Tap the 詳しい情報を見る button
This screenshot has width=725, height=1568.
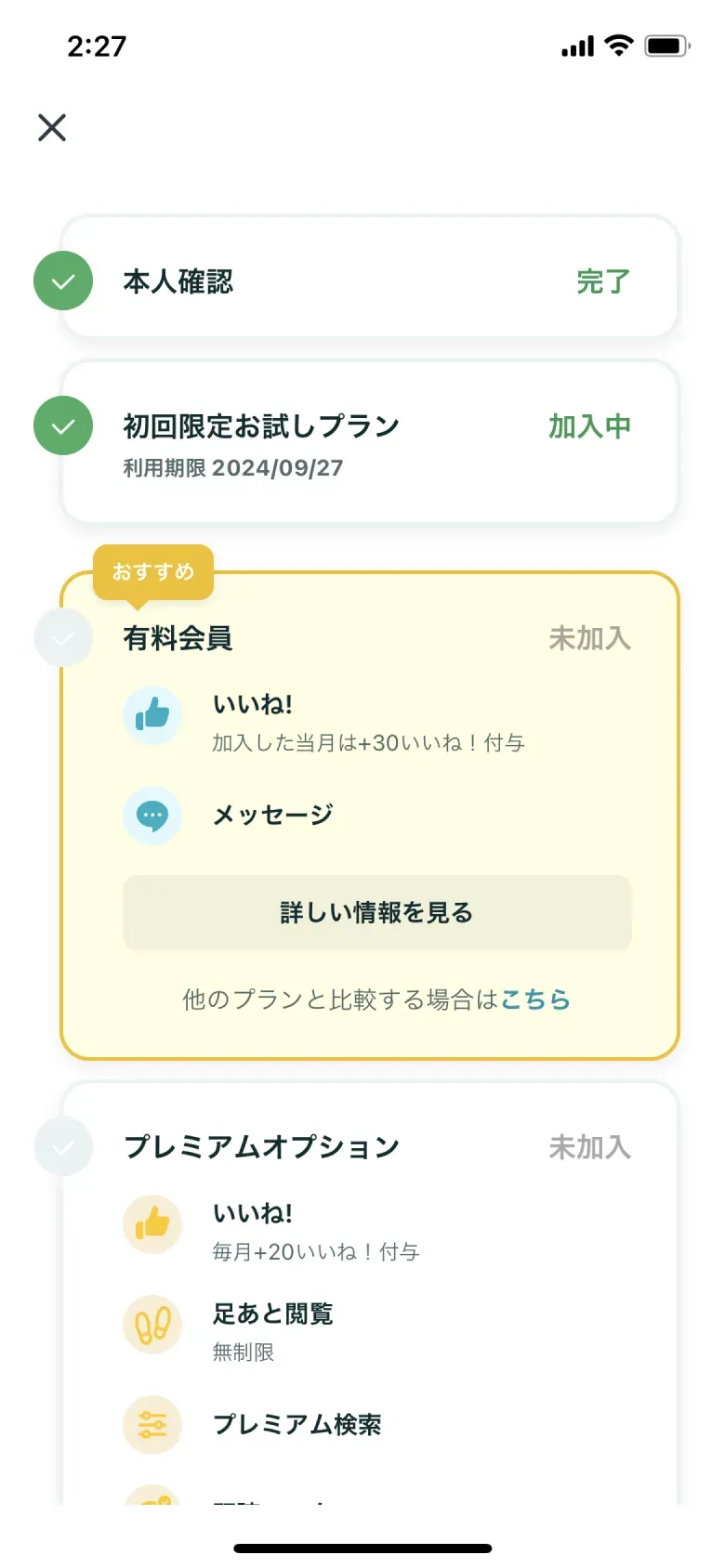376,913
